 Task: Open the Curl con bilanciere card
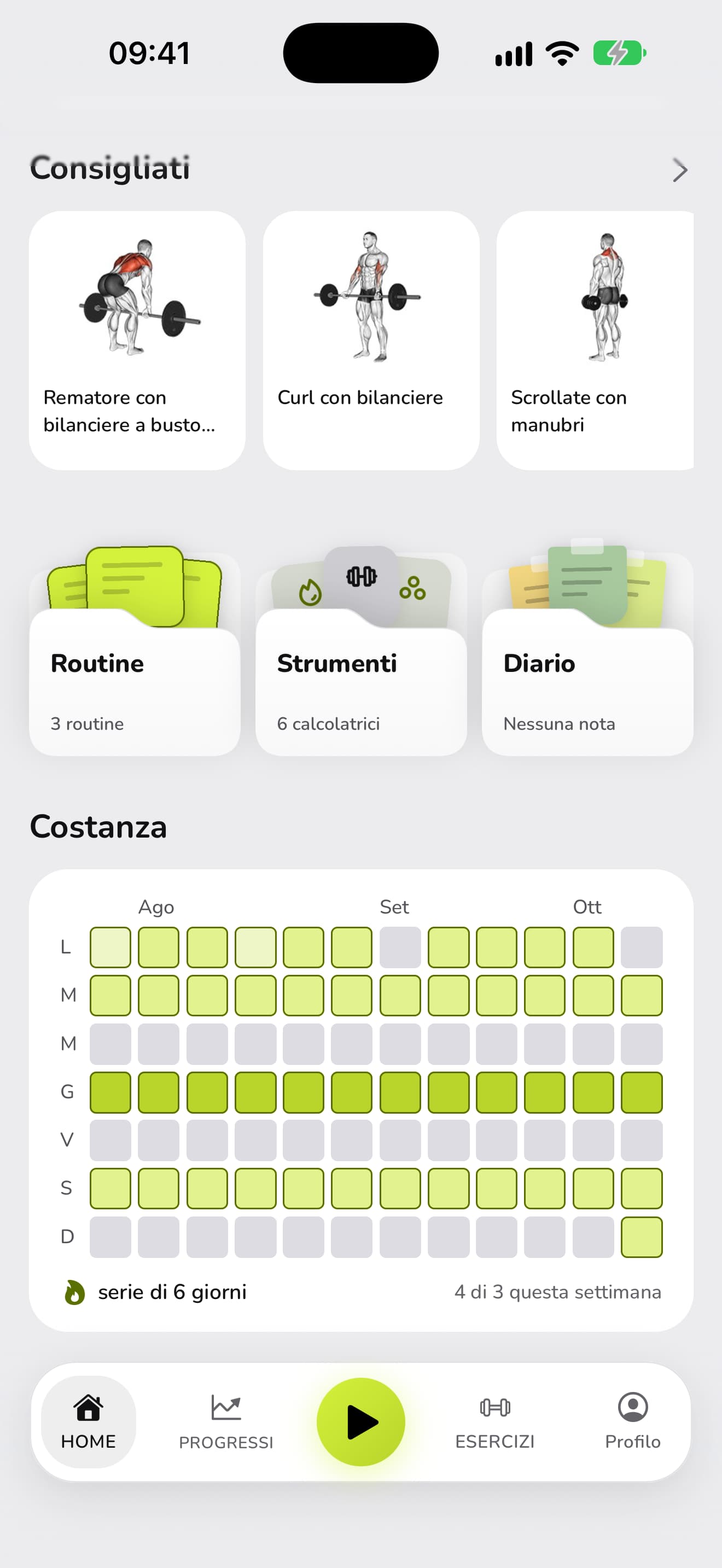coord(371,340)
